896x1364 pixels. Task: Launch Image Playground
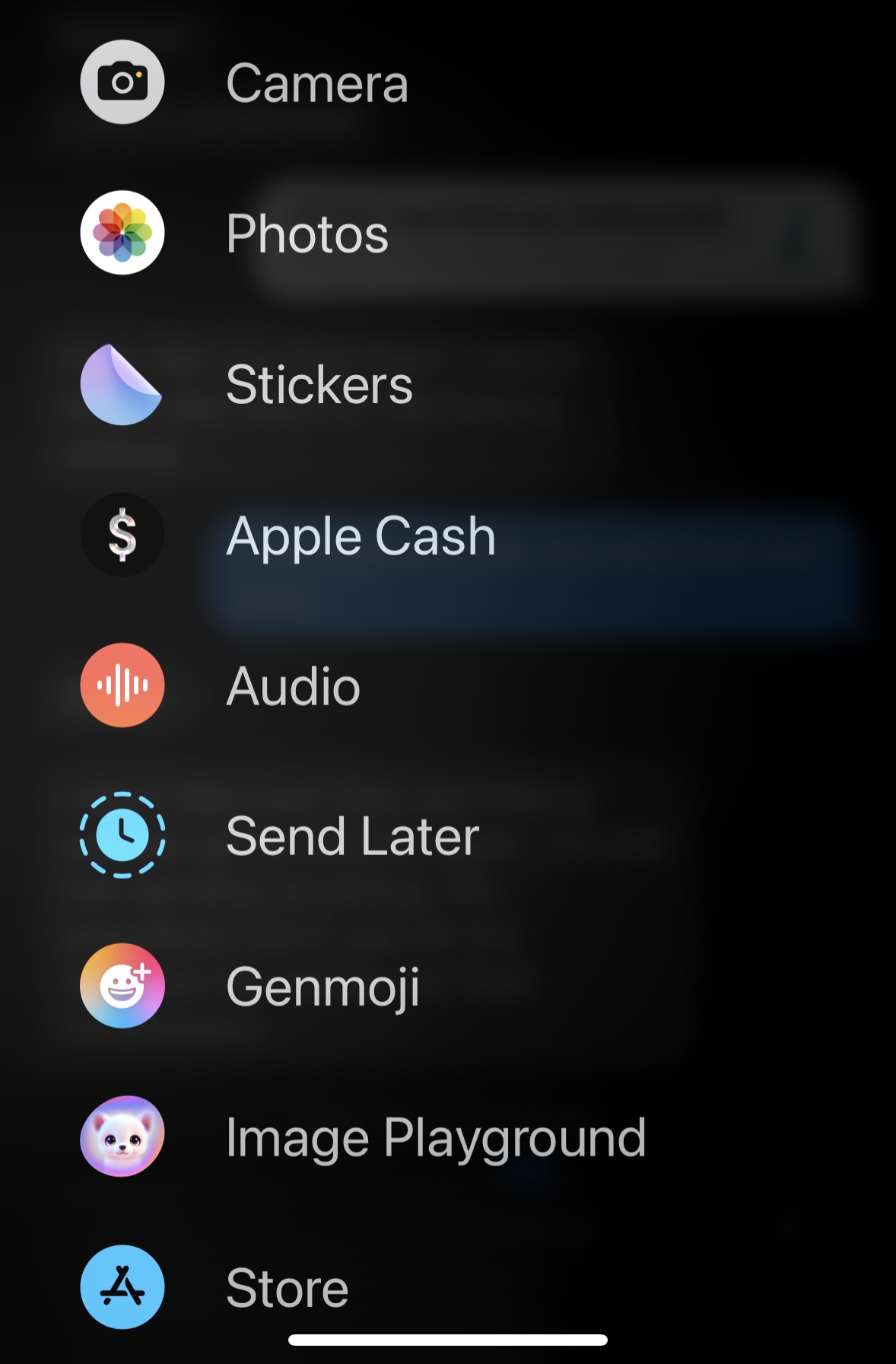[x=365, y=1137]
